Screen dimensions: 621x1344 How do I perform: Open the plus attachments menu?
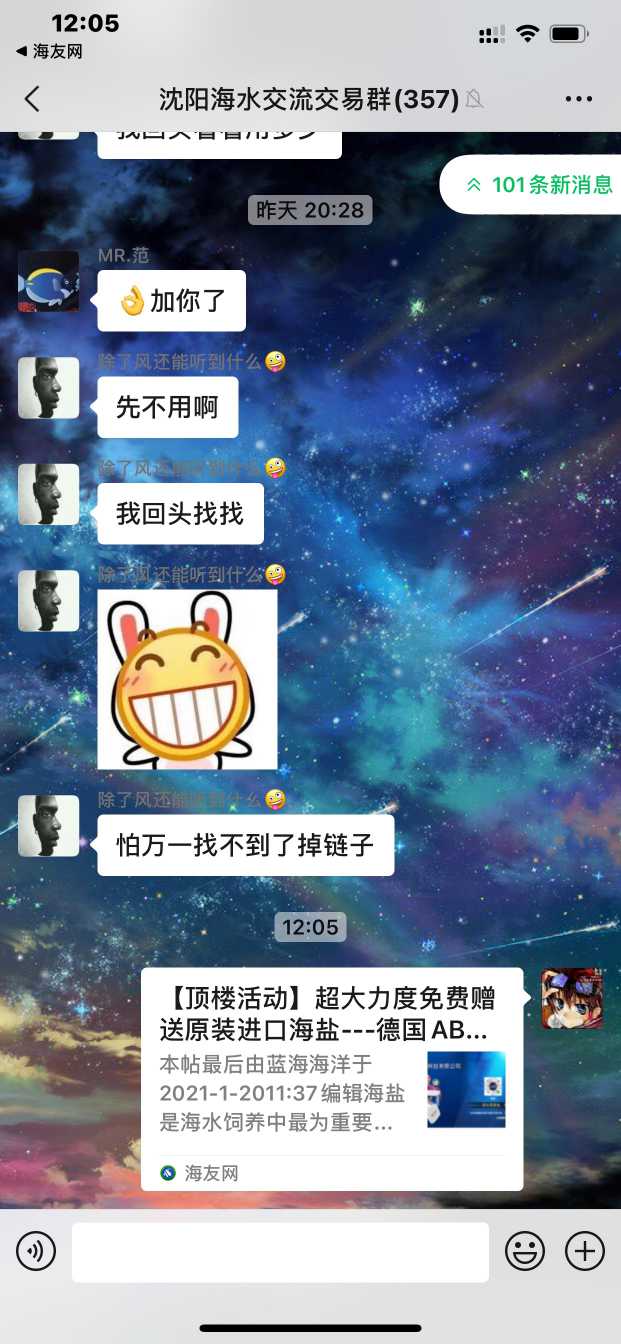click(x=585, y=1251)
